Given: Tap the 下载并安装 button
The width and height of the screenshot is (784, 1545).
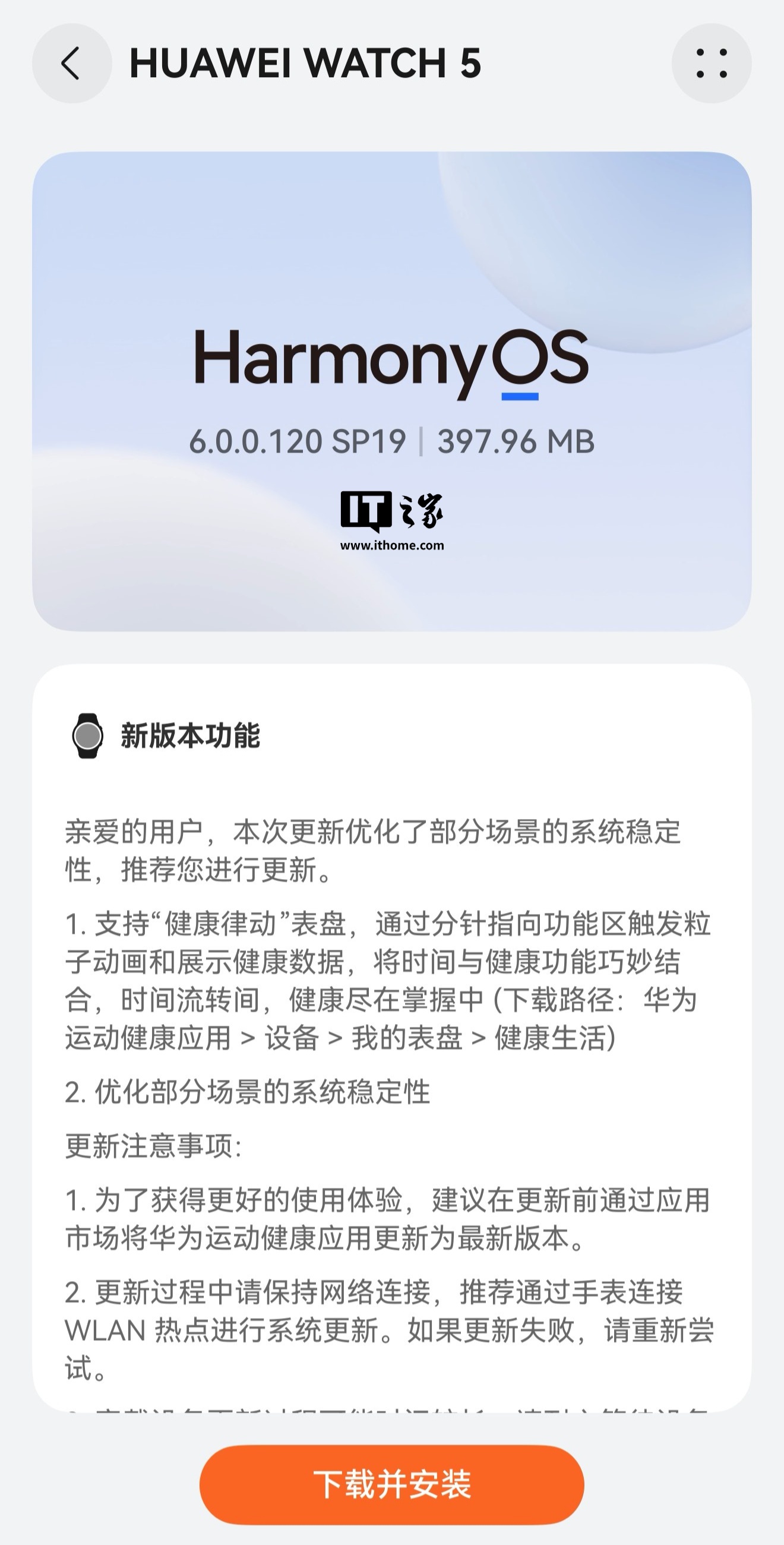Looking at the screenshot, I should pyautogui.click(x=391, y=1484).
